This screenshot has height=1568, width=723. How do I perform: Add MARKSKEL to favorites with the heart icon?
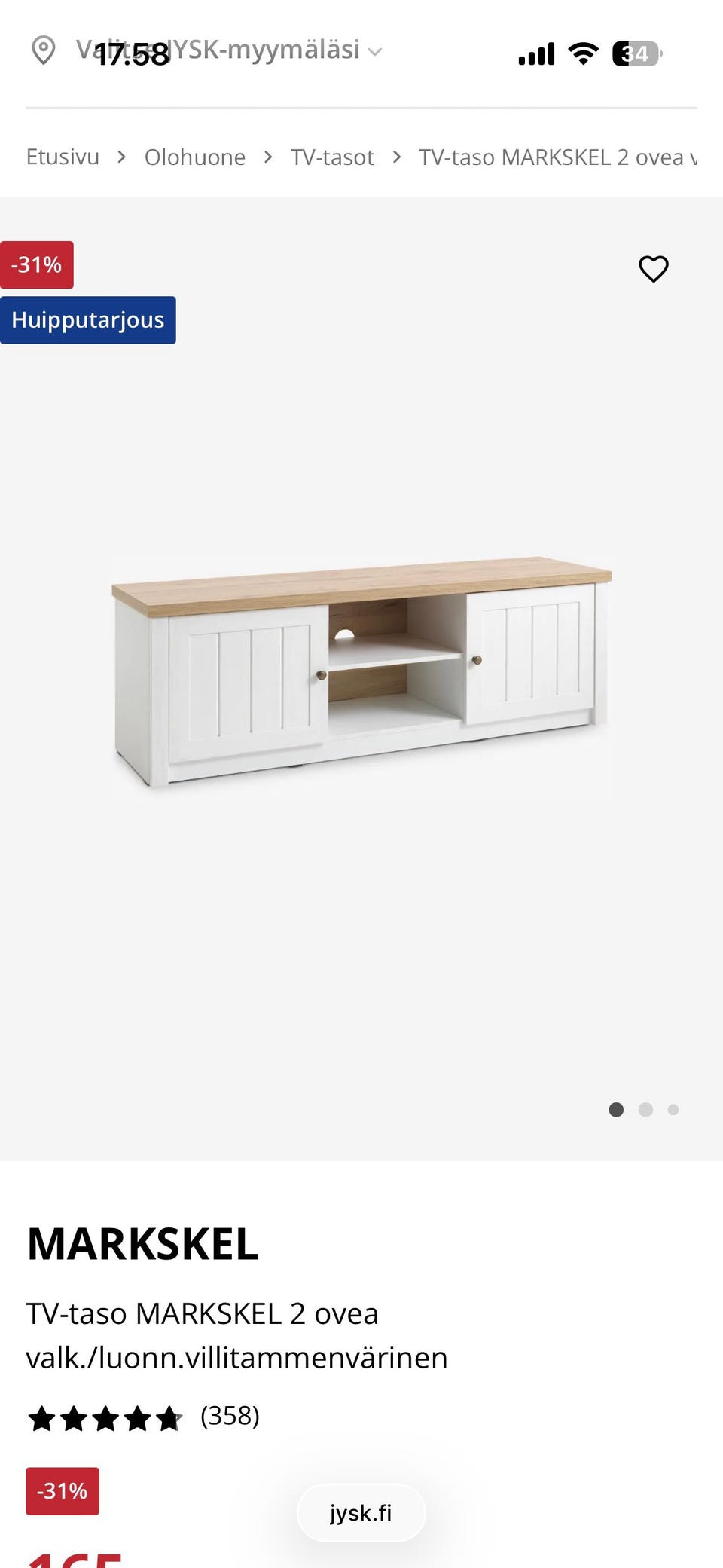tap(654, 269)
